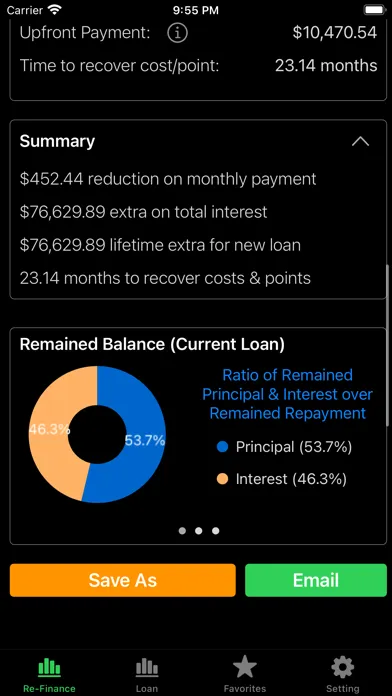Viewport: 392px width, 696px height.
Task: Email the refinance results
Action: pos(316,580)
